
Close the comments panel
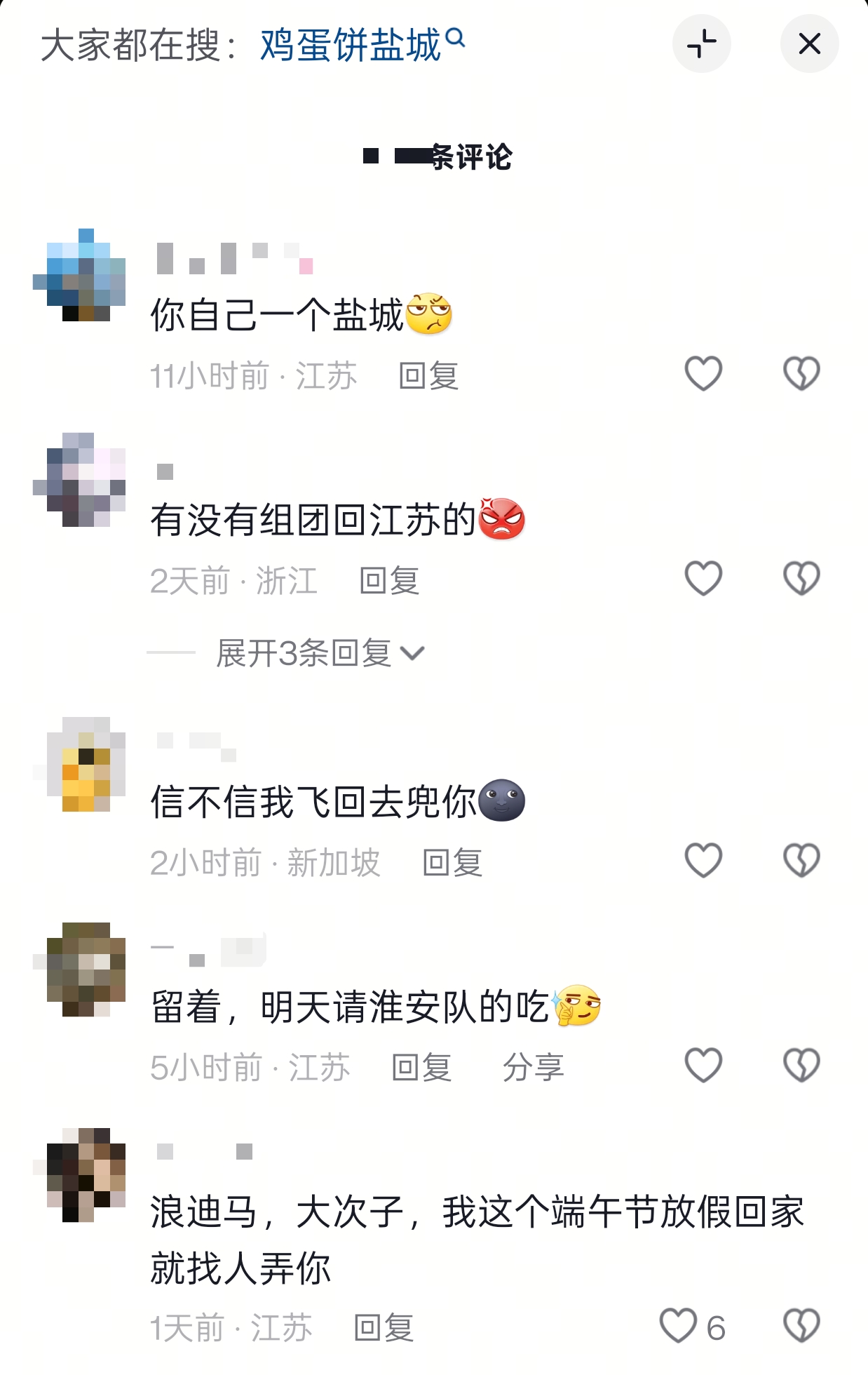pos(809,43)
